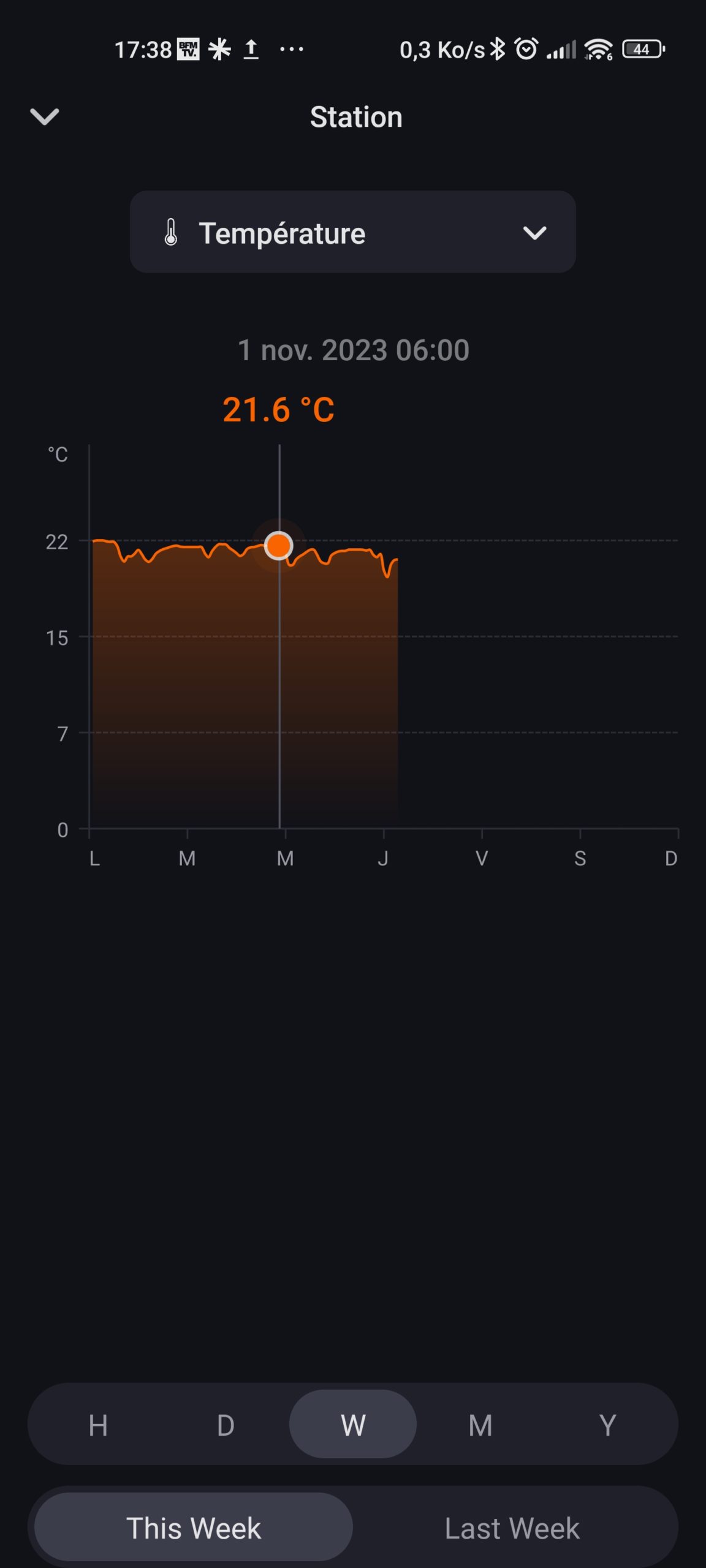Viewport: 706px width, 1568px height.
Task: Show Last Week data
Action: point(512,1528)
